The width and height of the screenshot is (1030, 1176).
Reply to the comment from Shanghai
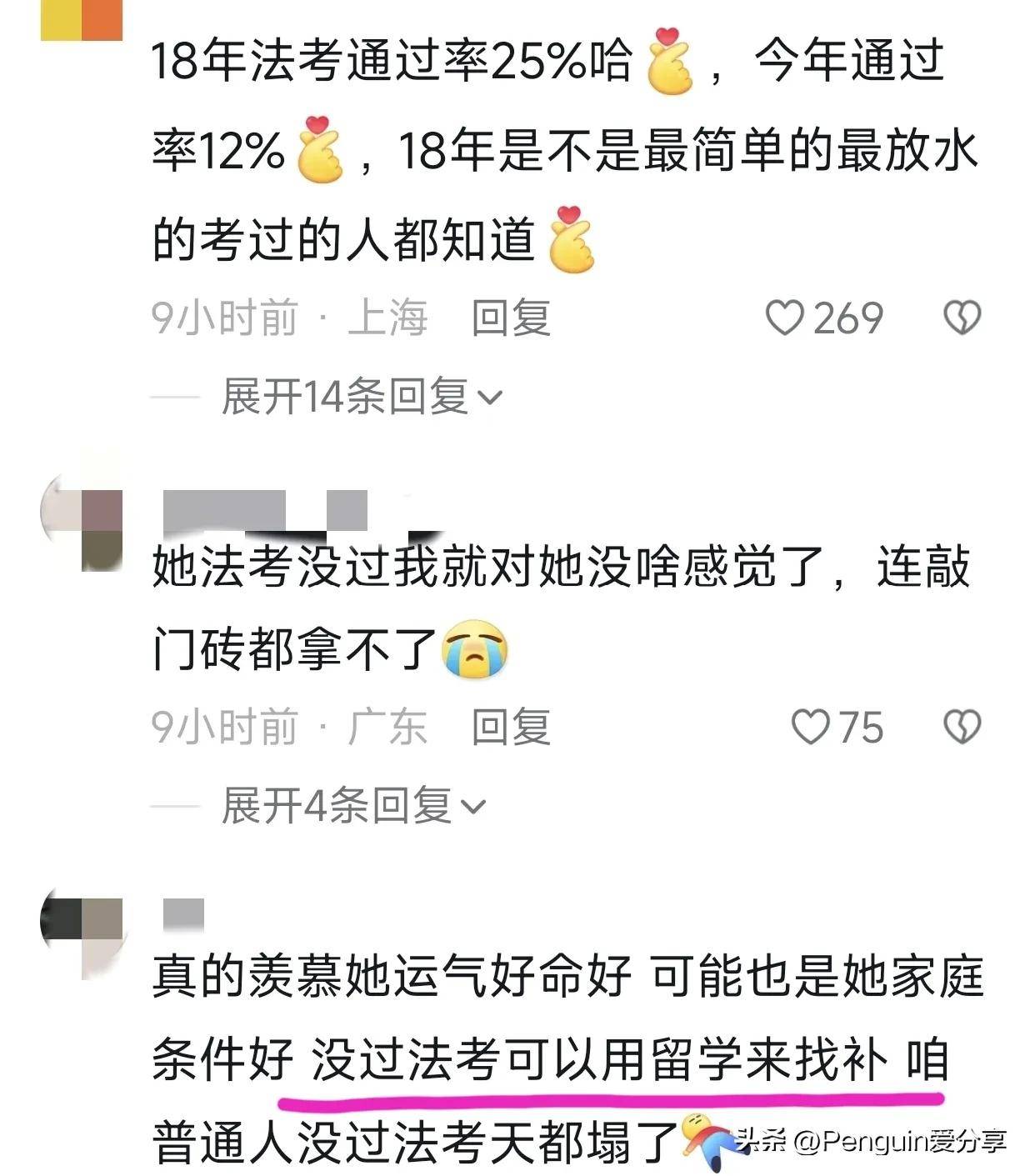point(511,318)
